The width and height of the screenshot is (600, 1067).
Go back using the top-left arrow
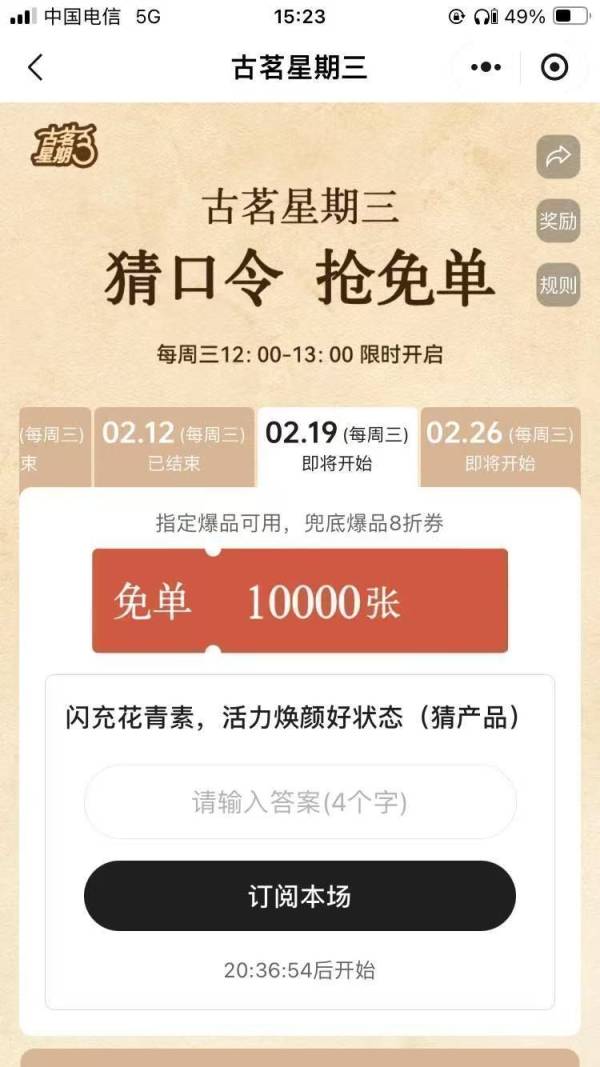36,67
